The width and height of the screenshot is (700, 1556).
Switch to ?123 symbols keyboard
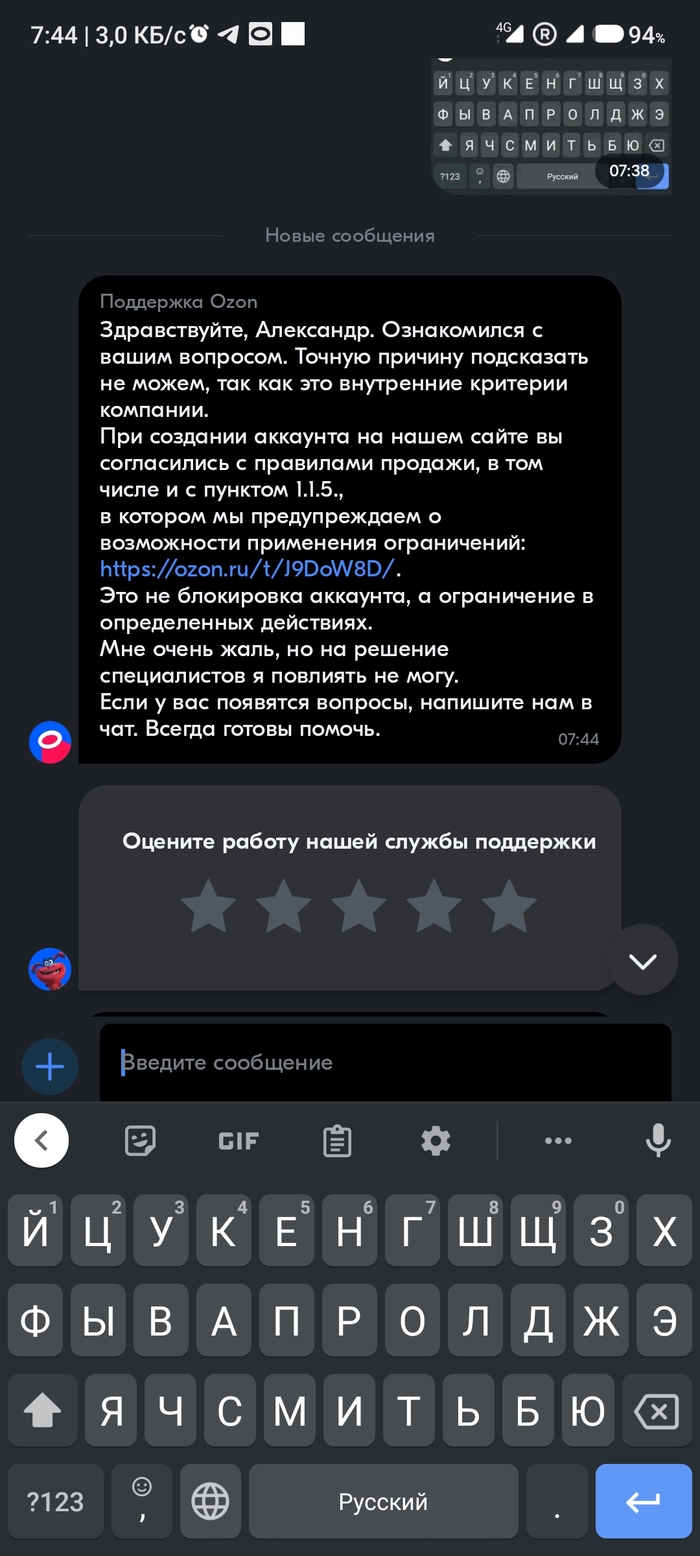55,1501
